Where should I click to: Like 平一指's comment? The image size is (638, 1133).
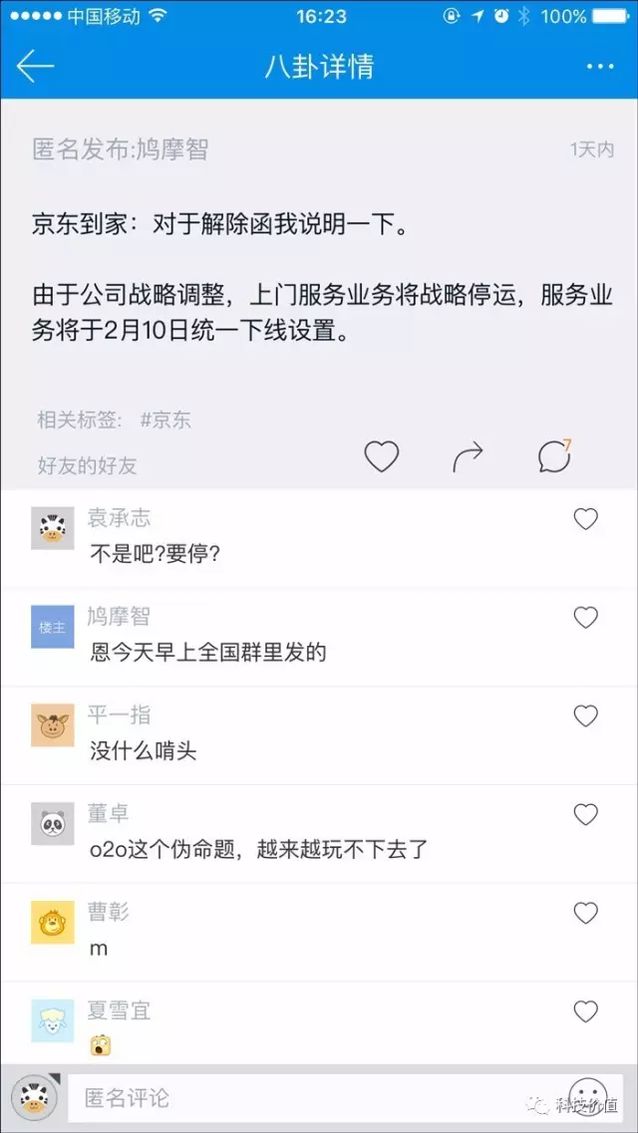(x=585, y=715)
